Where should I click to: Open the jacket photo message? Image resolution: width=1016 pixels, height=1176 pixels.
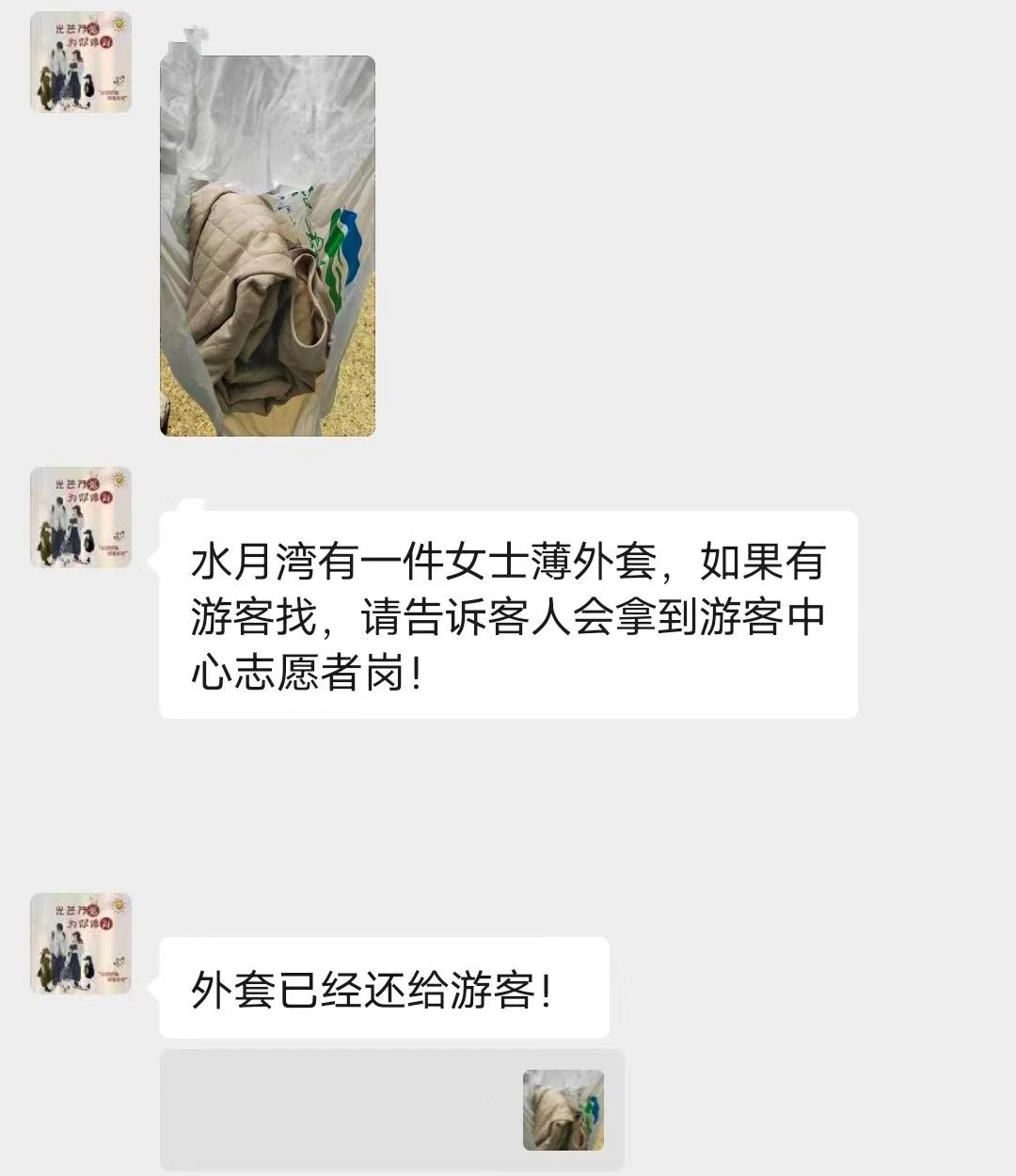point(267,246)
